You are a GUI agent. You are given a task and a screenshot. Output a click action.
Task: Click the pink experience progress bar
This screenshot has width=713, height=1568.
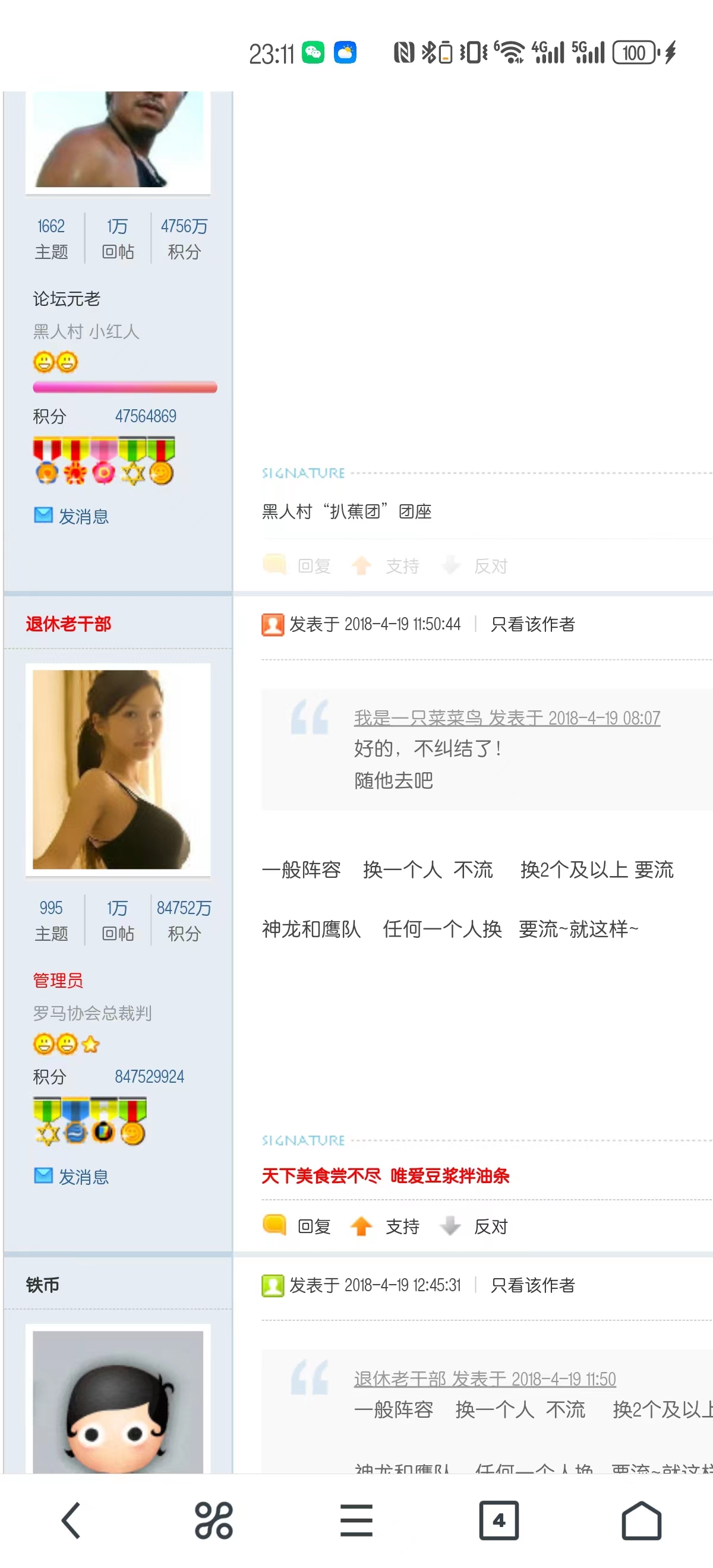pyautogui.click(x=125, y=387)
